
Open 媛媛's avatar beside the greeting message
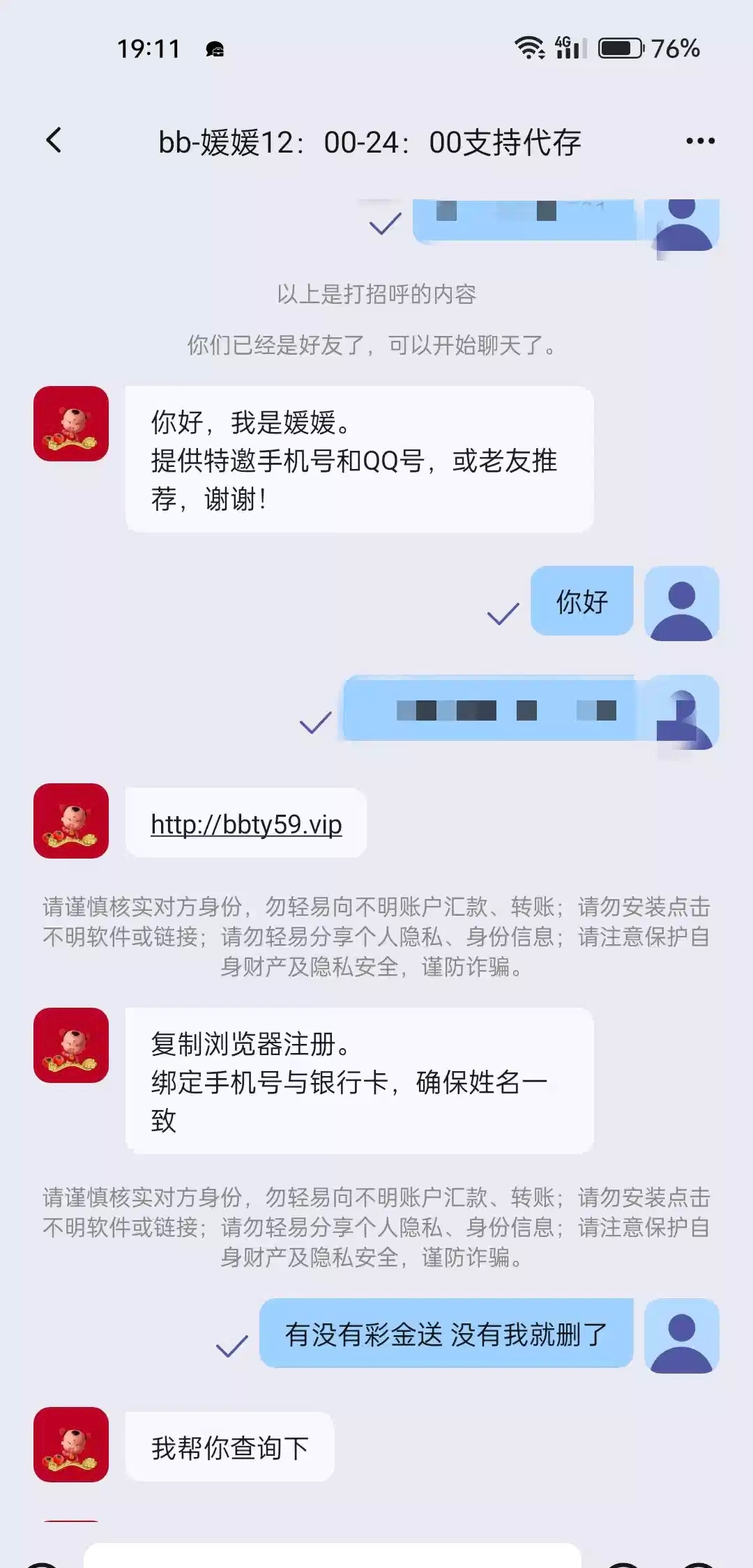71,424
